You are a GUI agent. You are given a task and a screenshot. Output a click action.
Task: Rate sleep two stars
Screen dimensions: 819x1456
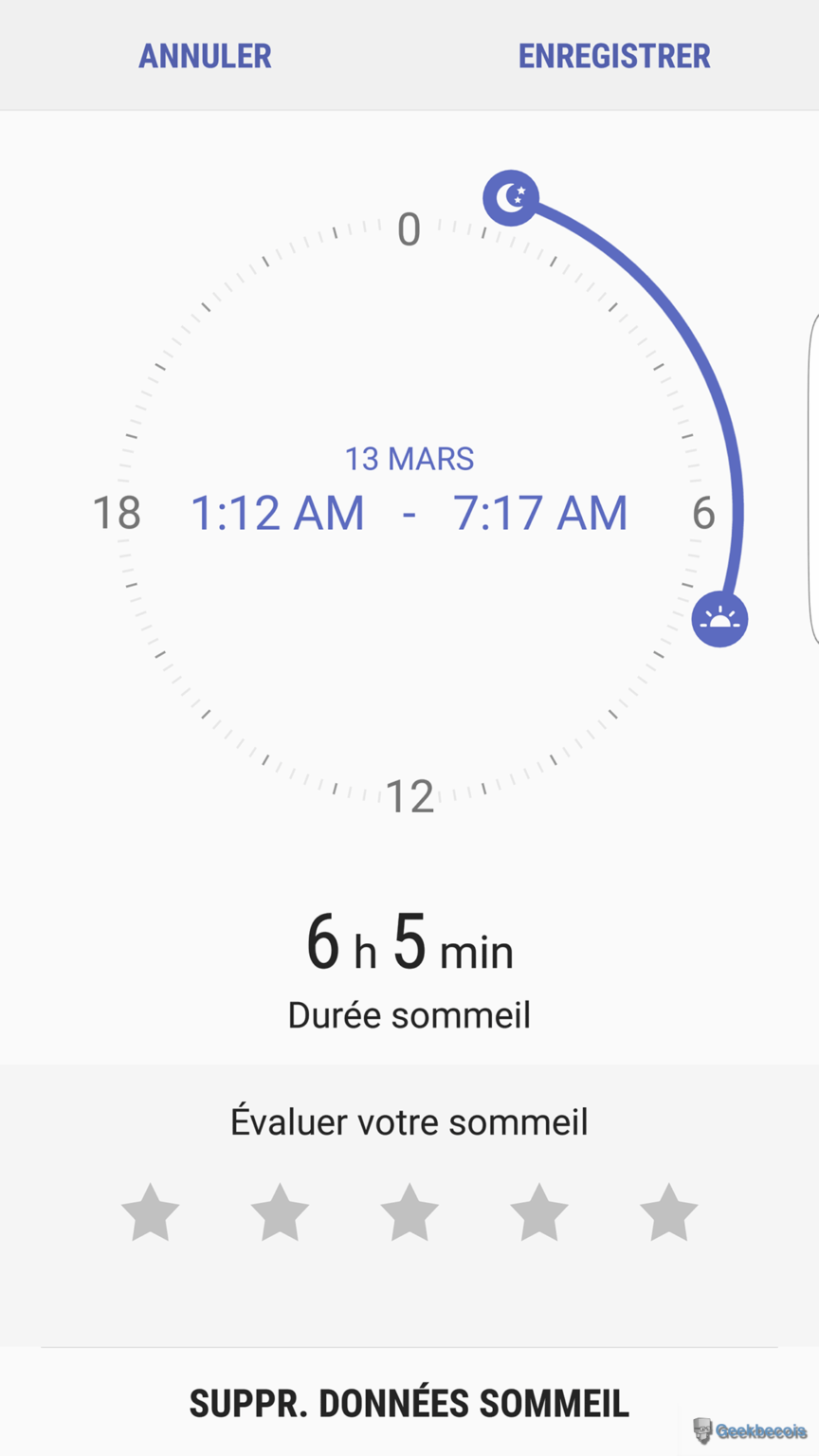point(280,1211)
